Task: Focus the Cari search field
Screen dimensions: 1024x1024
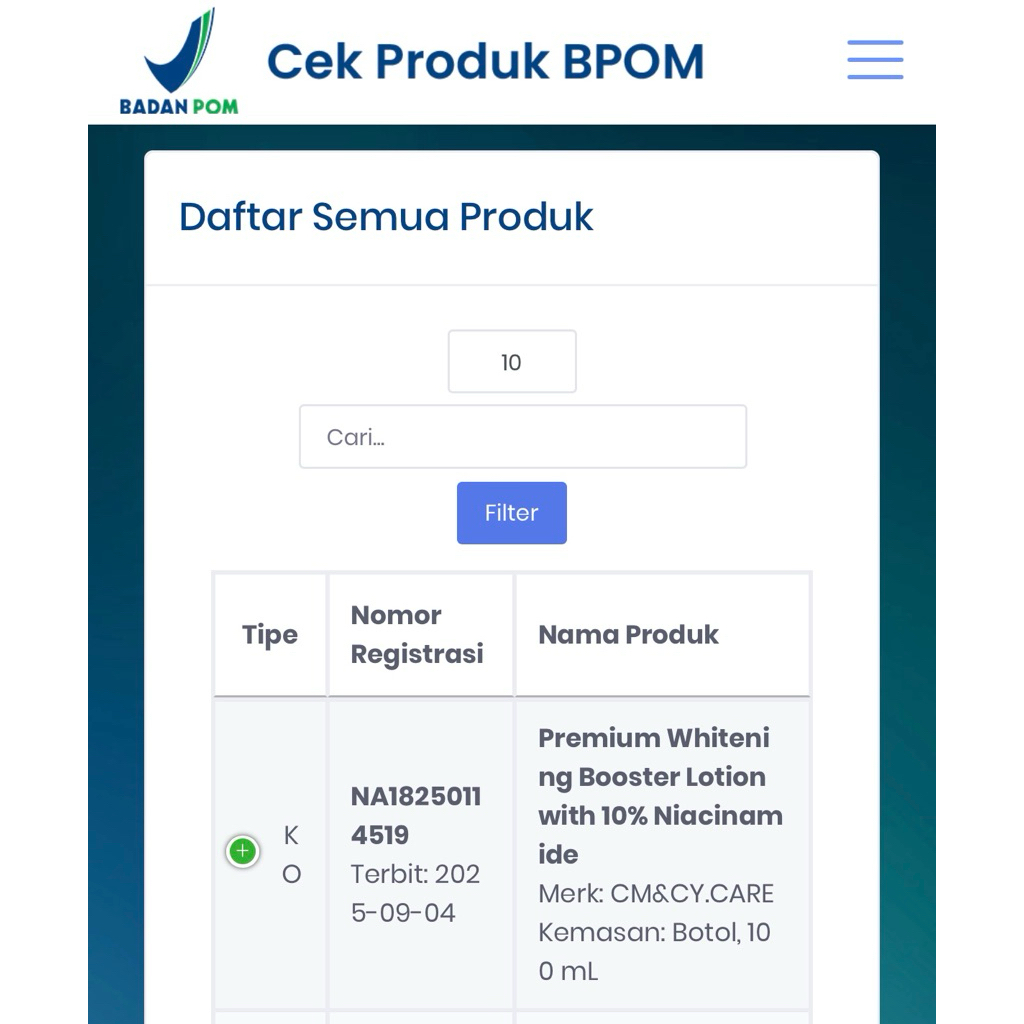Action: (x=522, y=437)
